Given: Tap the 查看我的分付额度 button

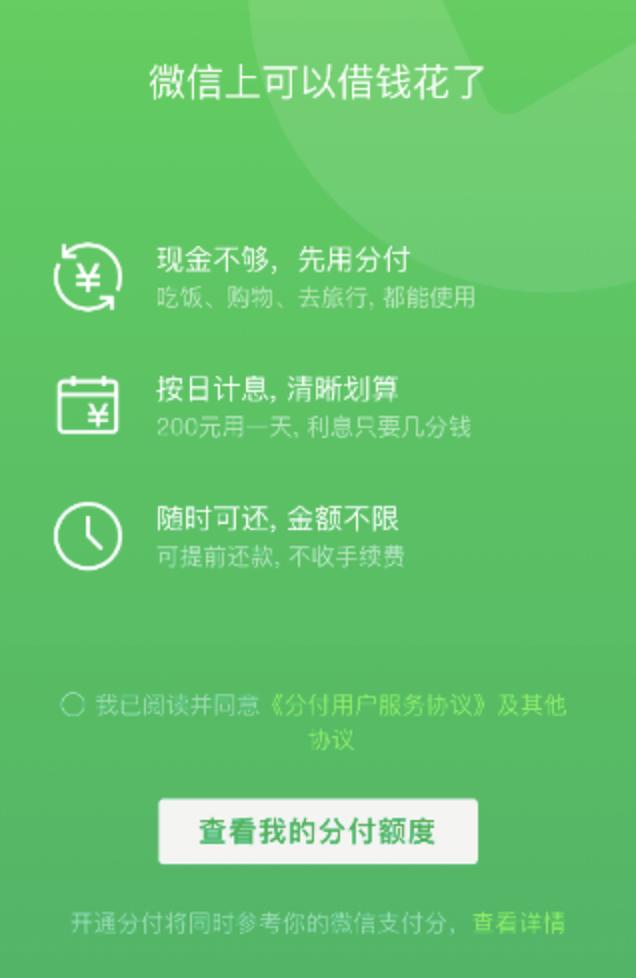Looking at the screenshot, I should pos(318,831).
